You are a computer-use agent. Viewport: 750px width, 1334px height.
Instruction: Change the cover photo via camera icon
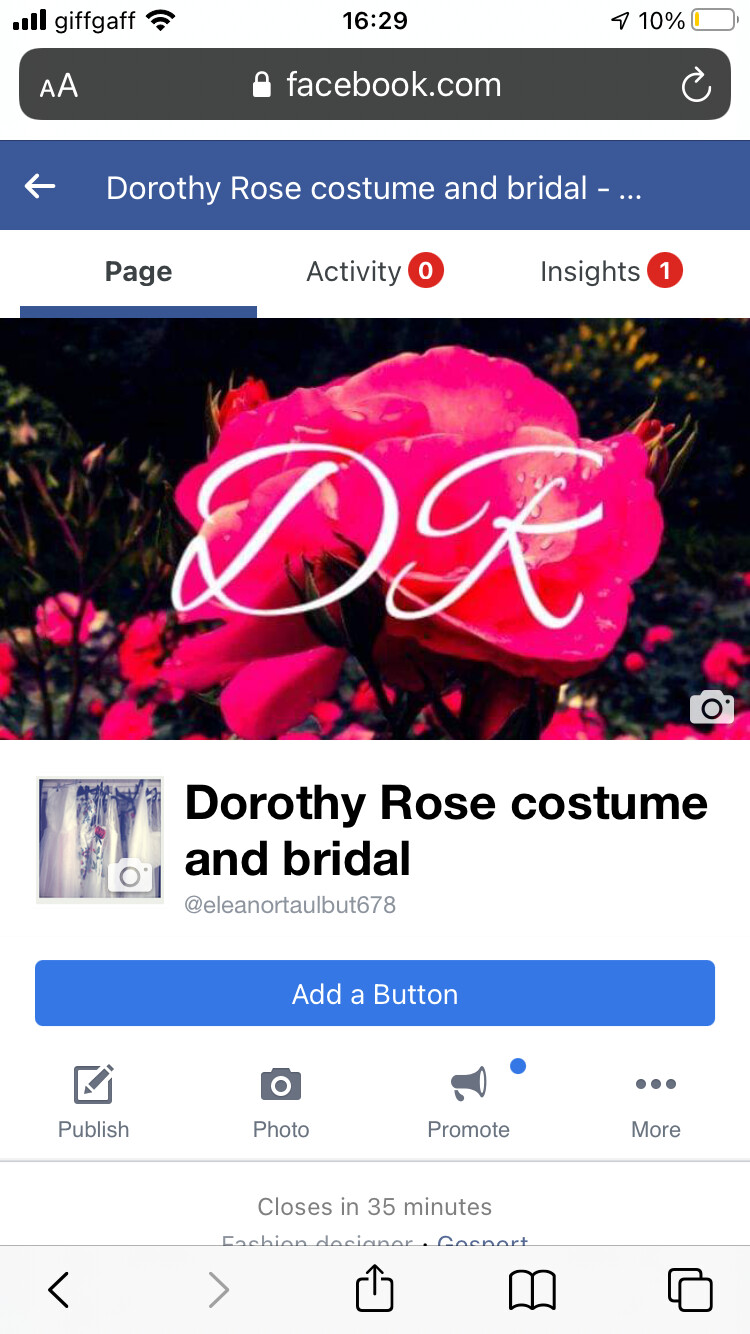coord(711,707)
